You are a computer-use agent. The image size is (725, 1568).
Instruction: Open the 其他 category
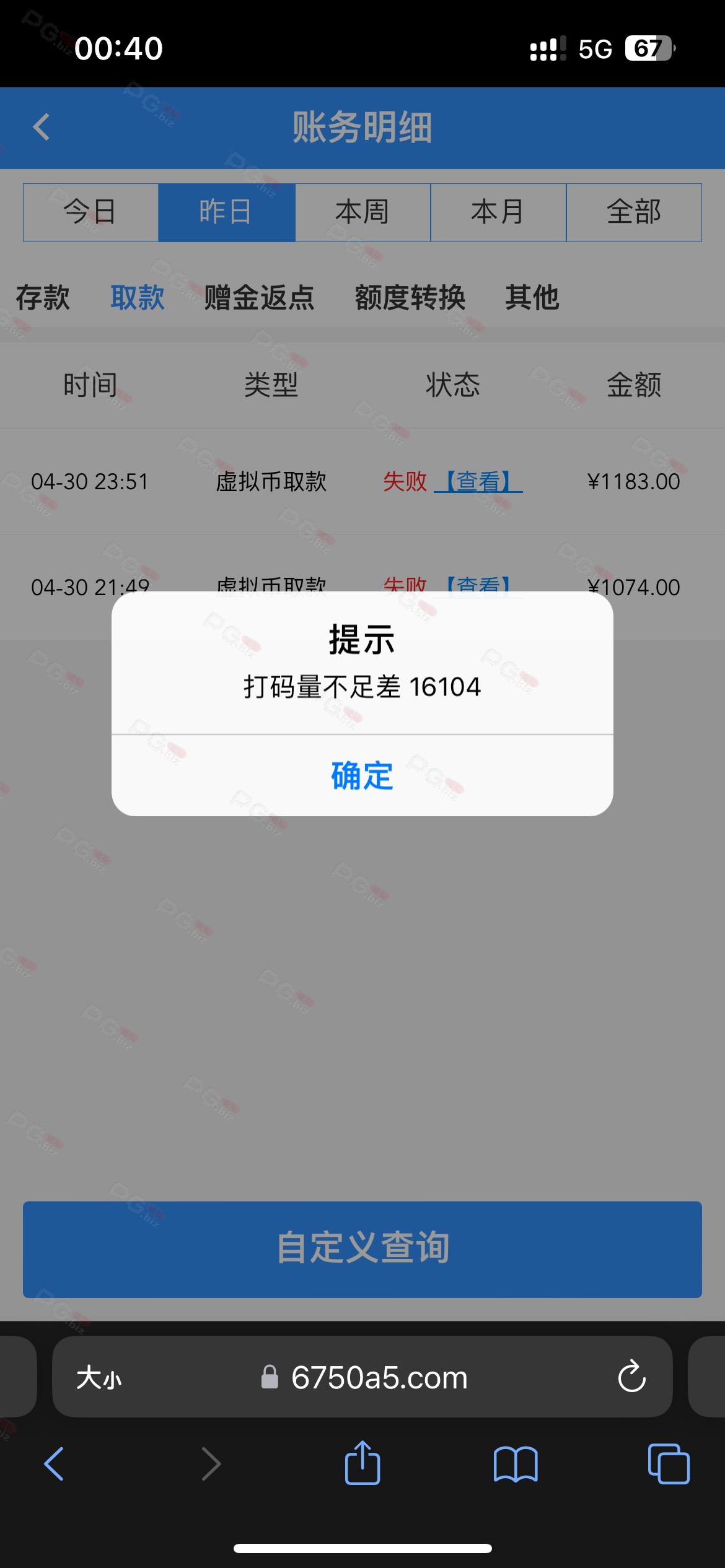[x=532, y=297]
